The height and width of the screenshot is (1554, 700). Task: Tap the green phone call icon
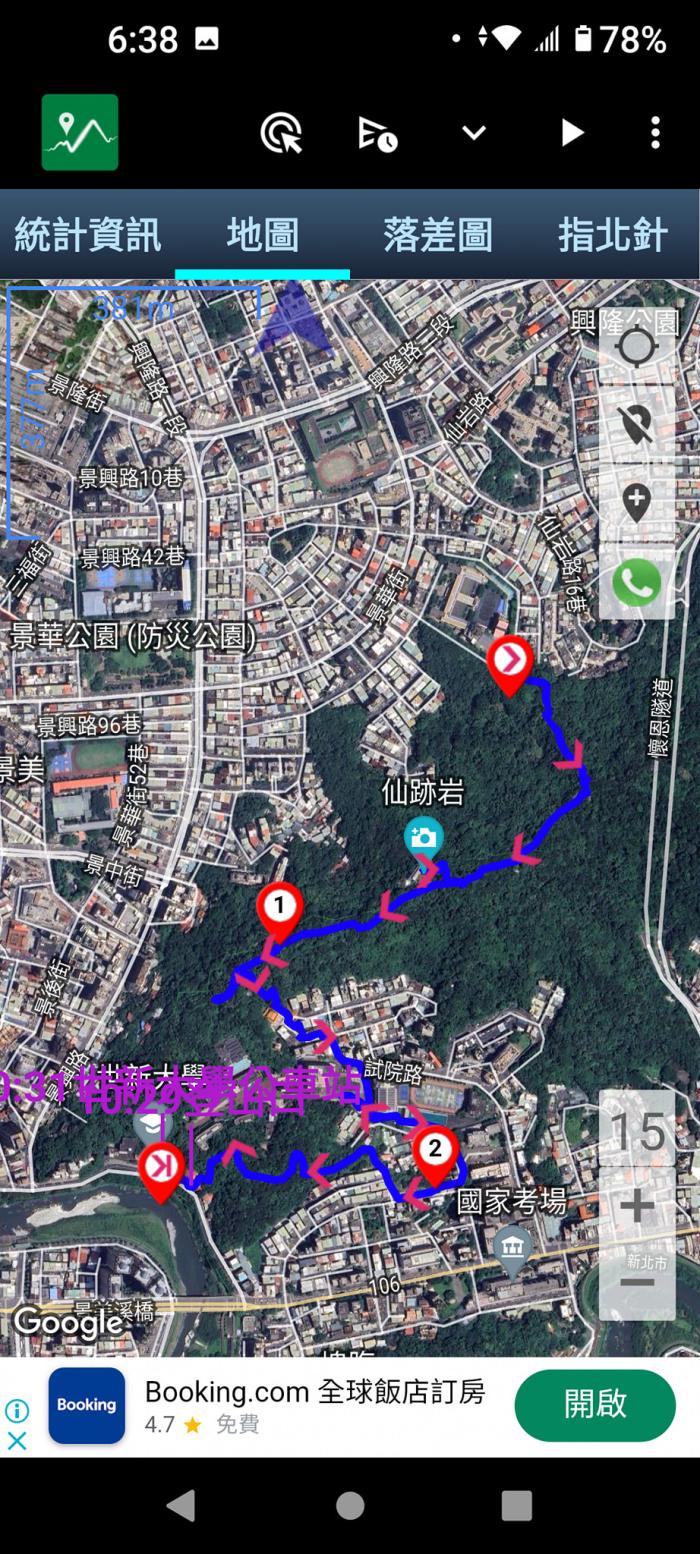point(637,582)
